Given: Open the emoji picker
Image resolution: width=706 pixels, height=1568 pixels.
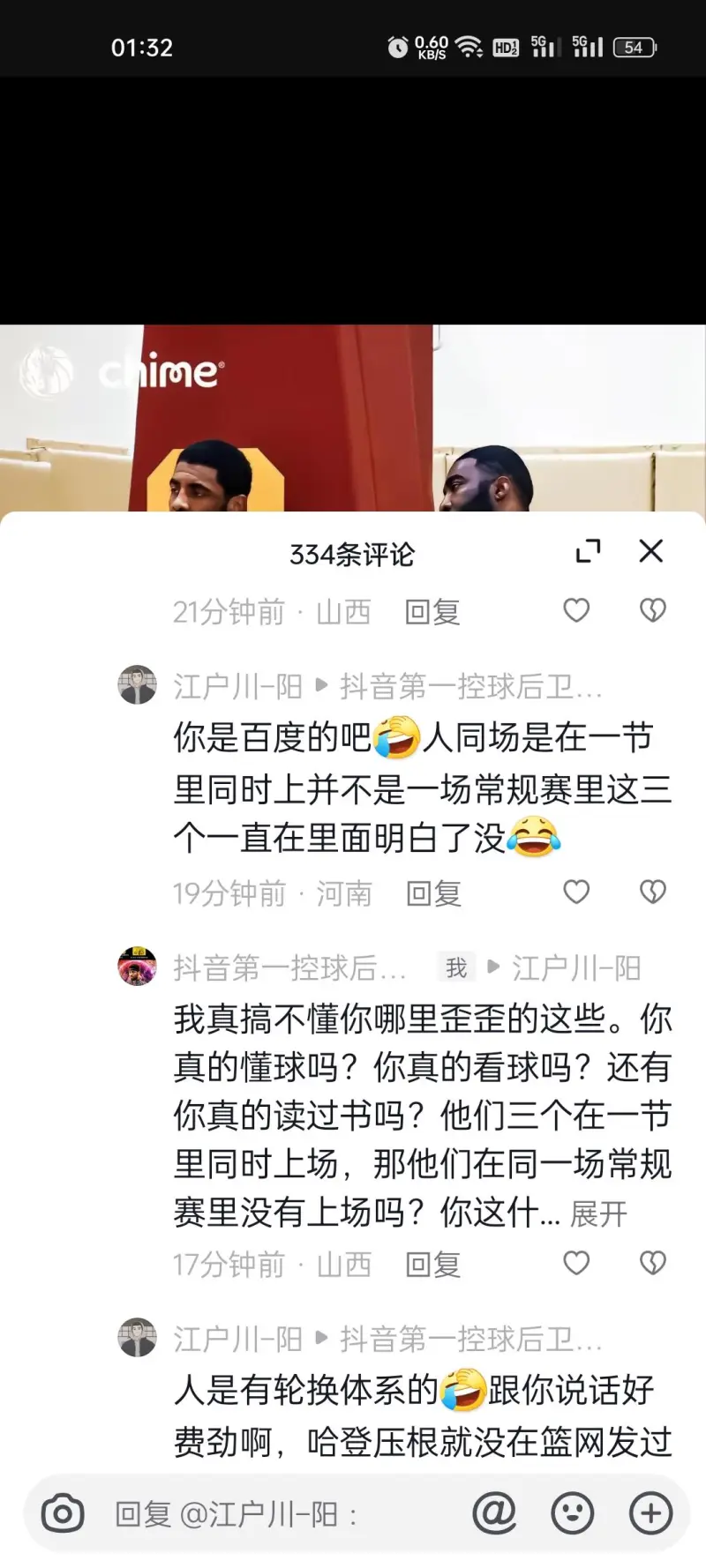Looking at the screenshot, I should click(x=573, y=1514).
